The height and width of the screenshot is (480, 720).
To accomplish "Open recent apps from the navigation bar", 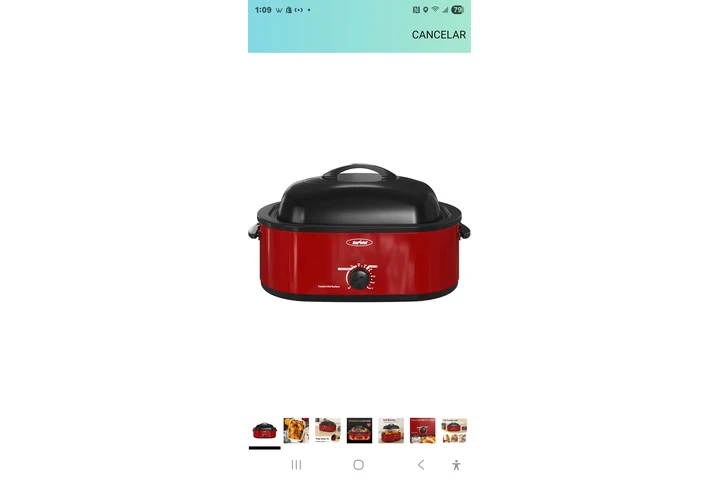I will [x=296, y=465].
